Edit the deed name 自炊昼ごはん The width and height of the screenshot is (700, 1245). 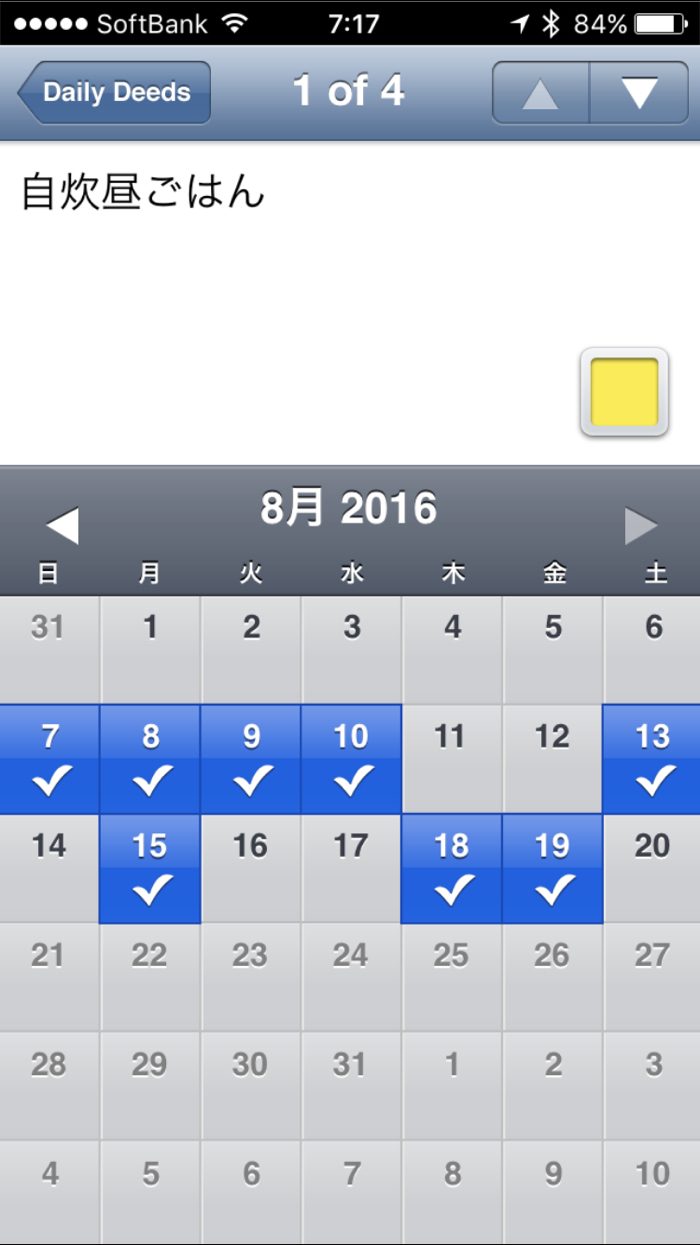point(143,191)
